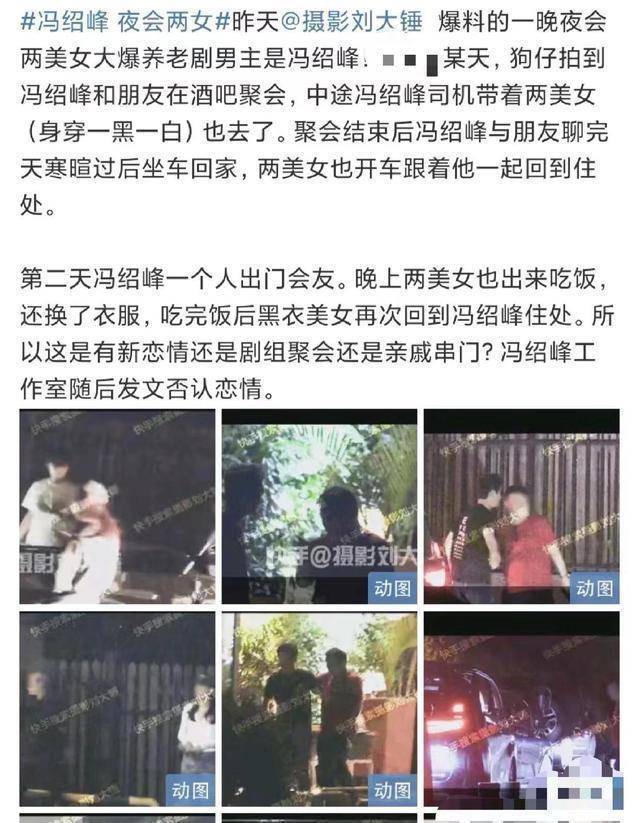Screen dimensions: 640x823
Task: Play the dark GIF with woman near fence
Action: click(117, 708)
